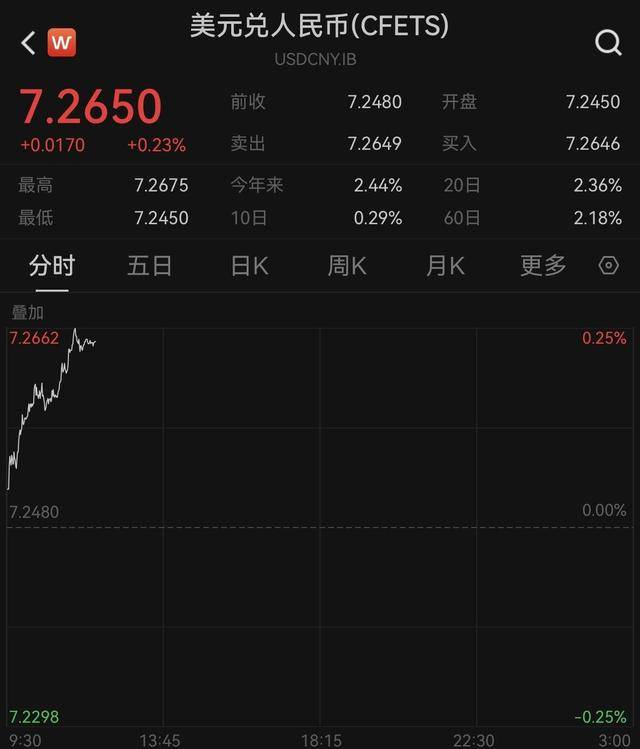Select the 分时 chart tab
The height and width of the screenshot is (749, 640).
coord(52,266)
